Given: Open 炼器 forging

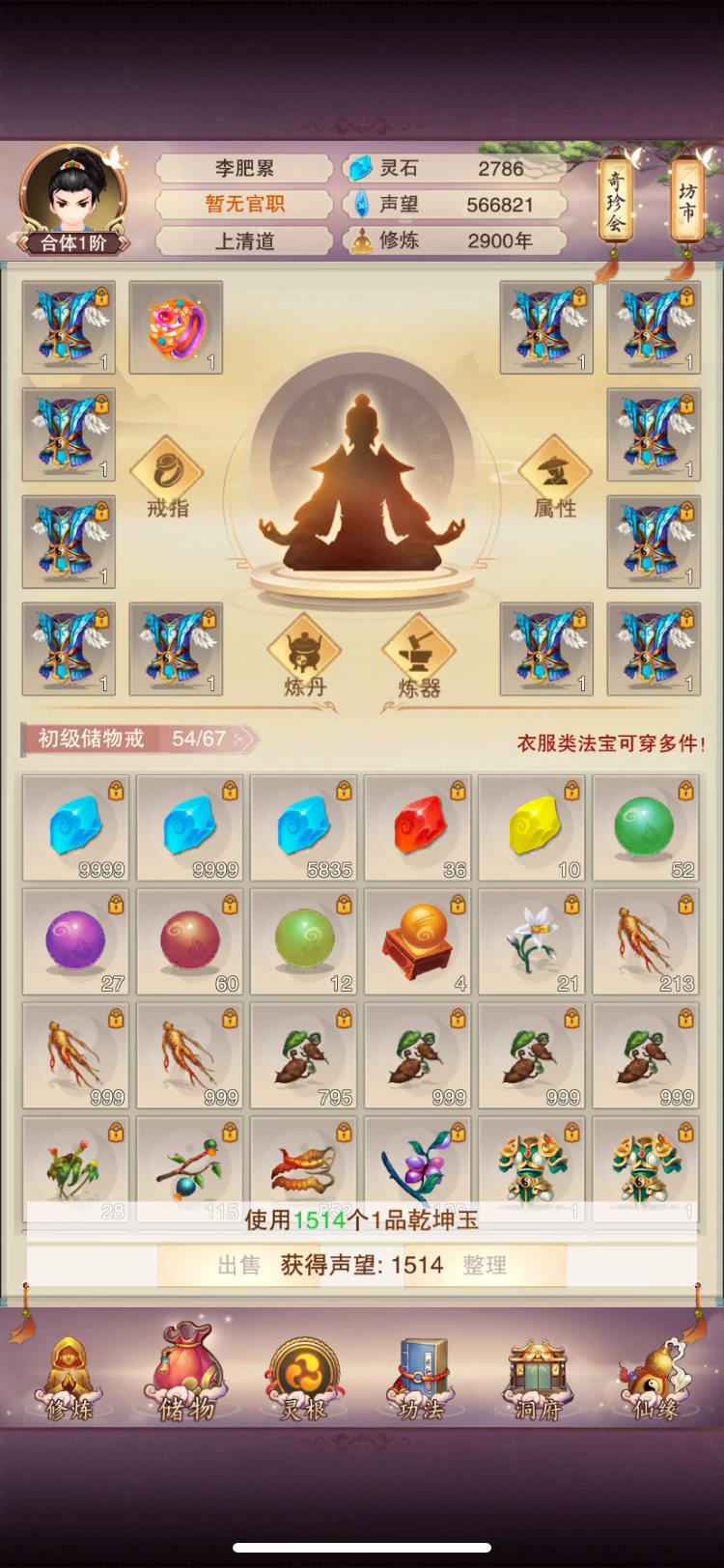Looking at the screenshot, I should point(419,657).
